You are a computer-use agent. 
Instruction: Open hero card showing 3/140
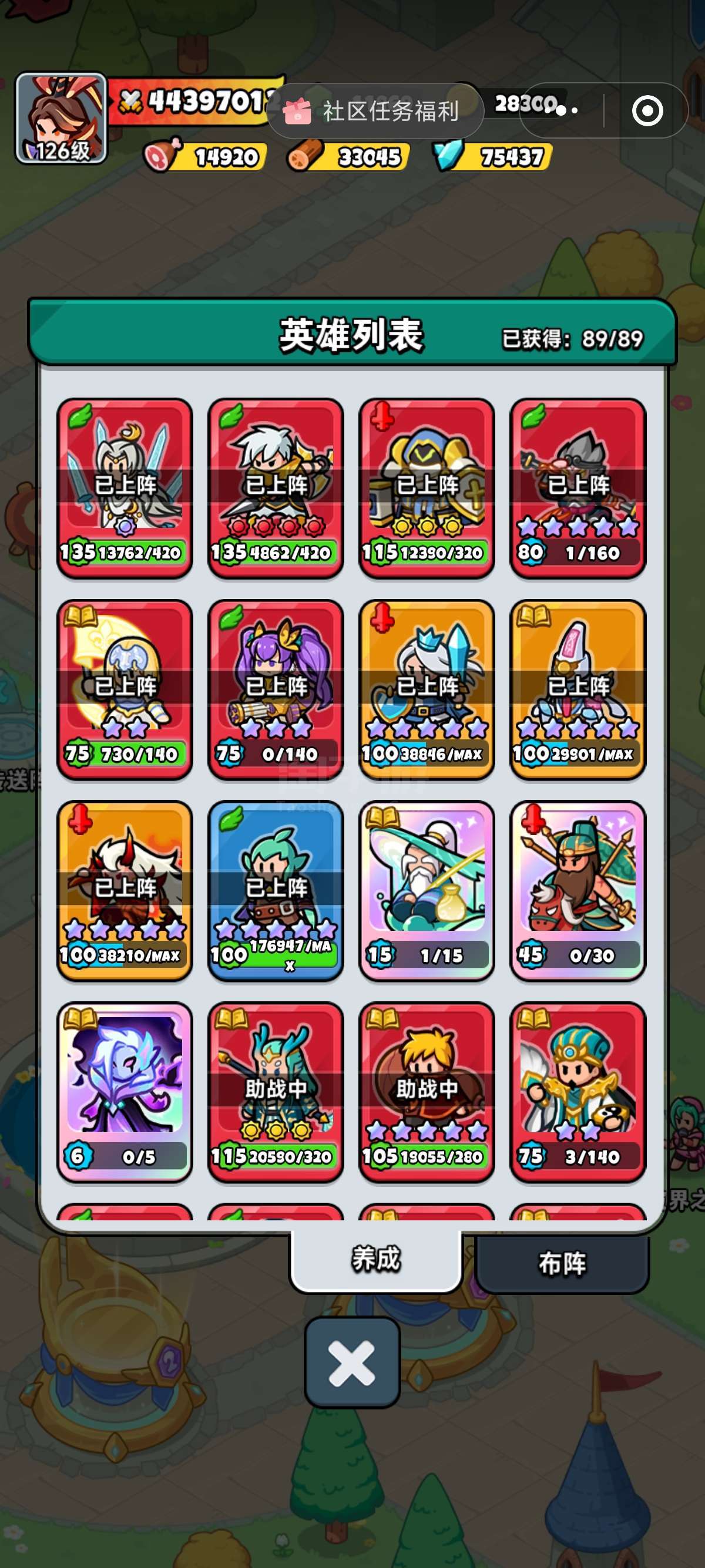click(578, 1091)
